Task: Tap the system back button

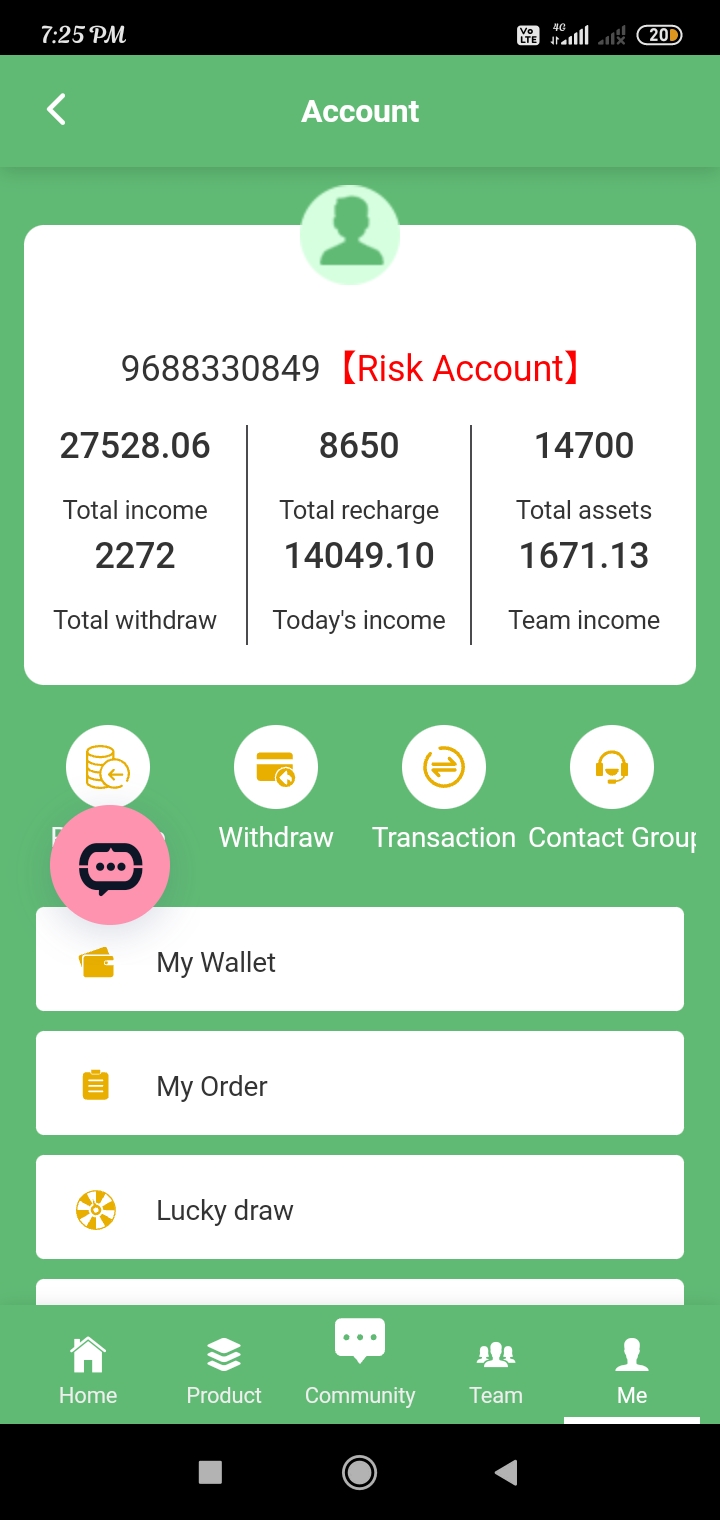Action: coord(507,1472)
